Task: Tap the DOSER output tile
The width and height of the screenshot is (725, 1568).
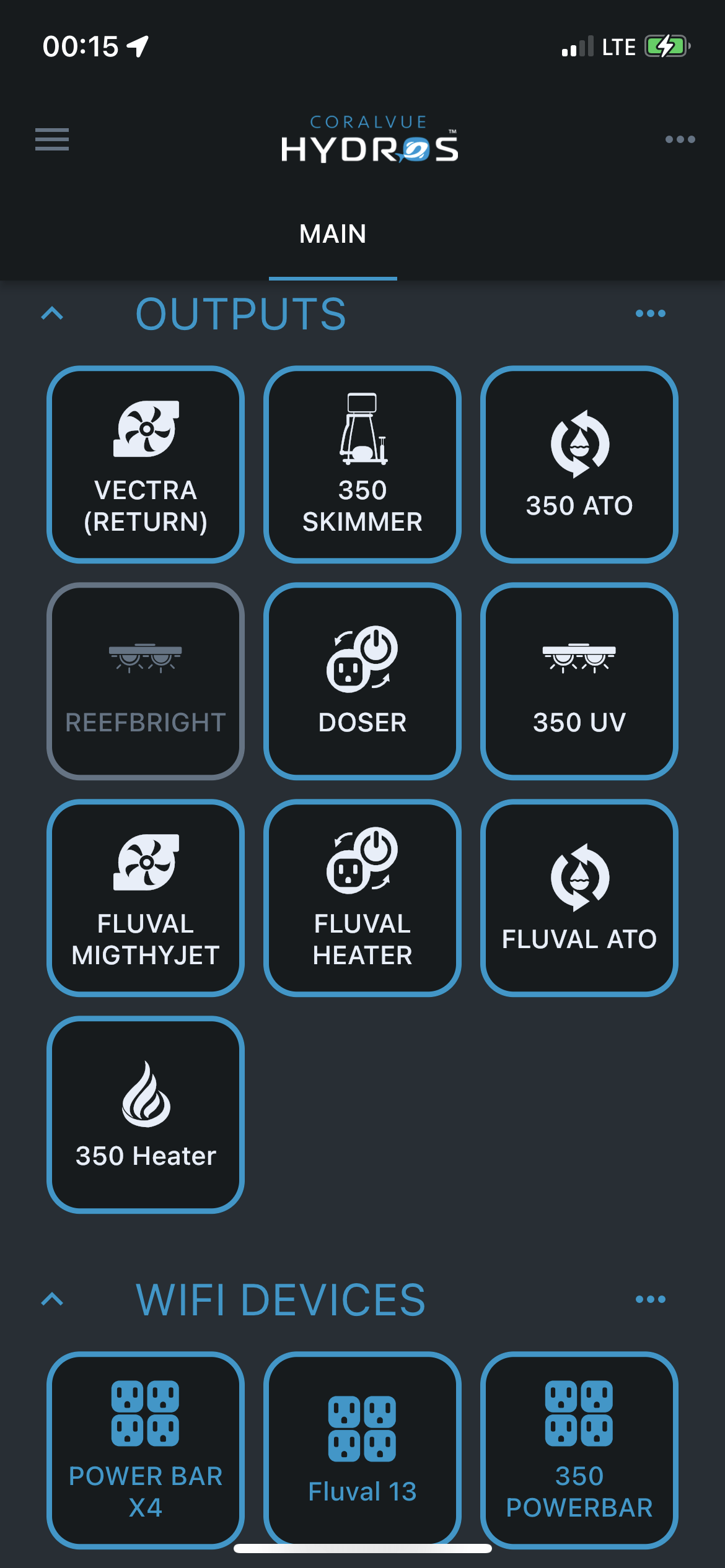Action: (x=362, y=681)
